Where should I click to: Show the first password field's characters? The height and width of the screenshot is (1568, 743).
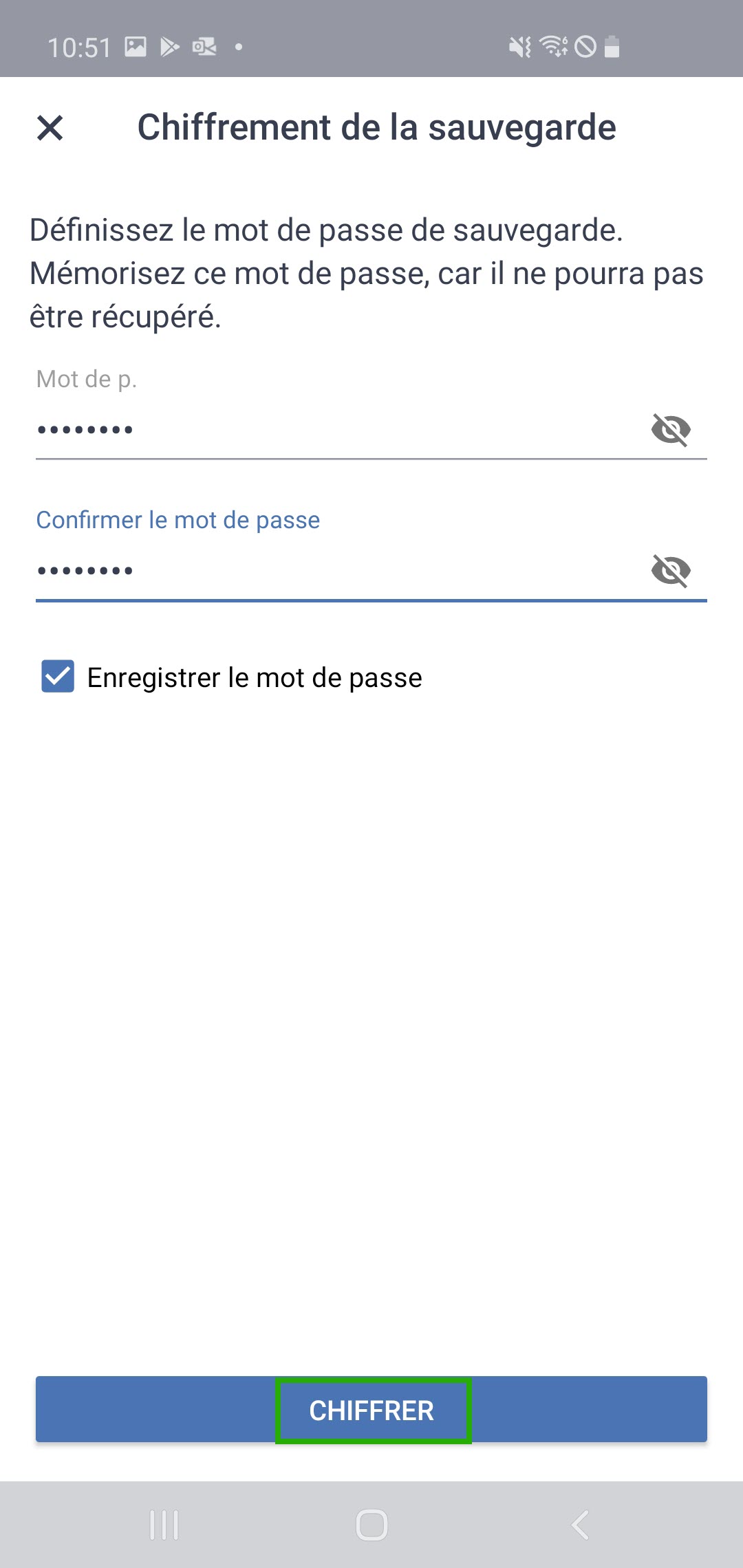pyautogui.click(x=671, y=430)
